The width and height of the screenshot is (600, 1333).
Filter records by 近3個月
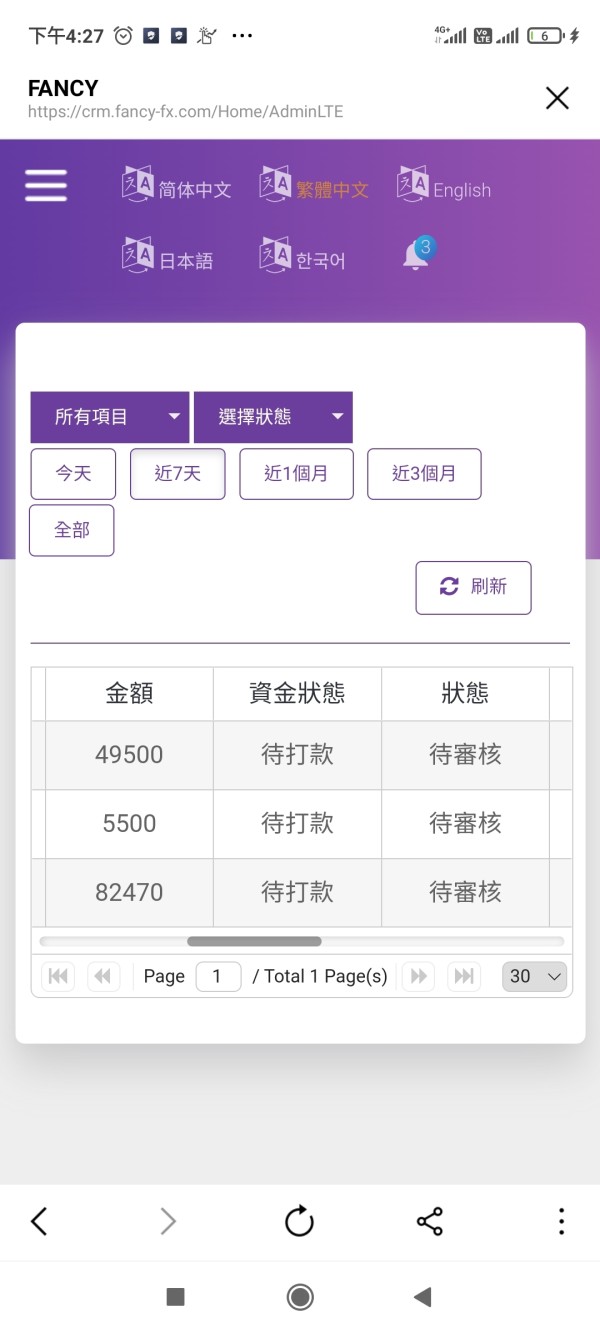(425, 474)
